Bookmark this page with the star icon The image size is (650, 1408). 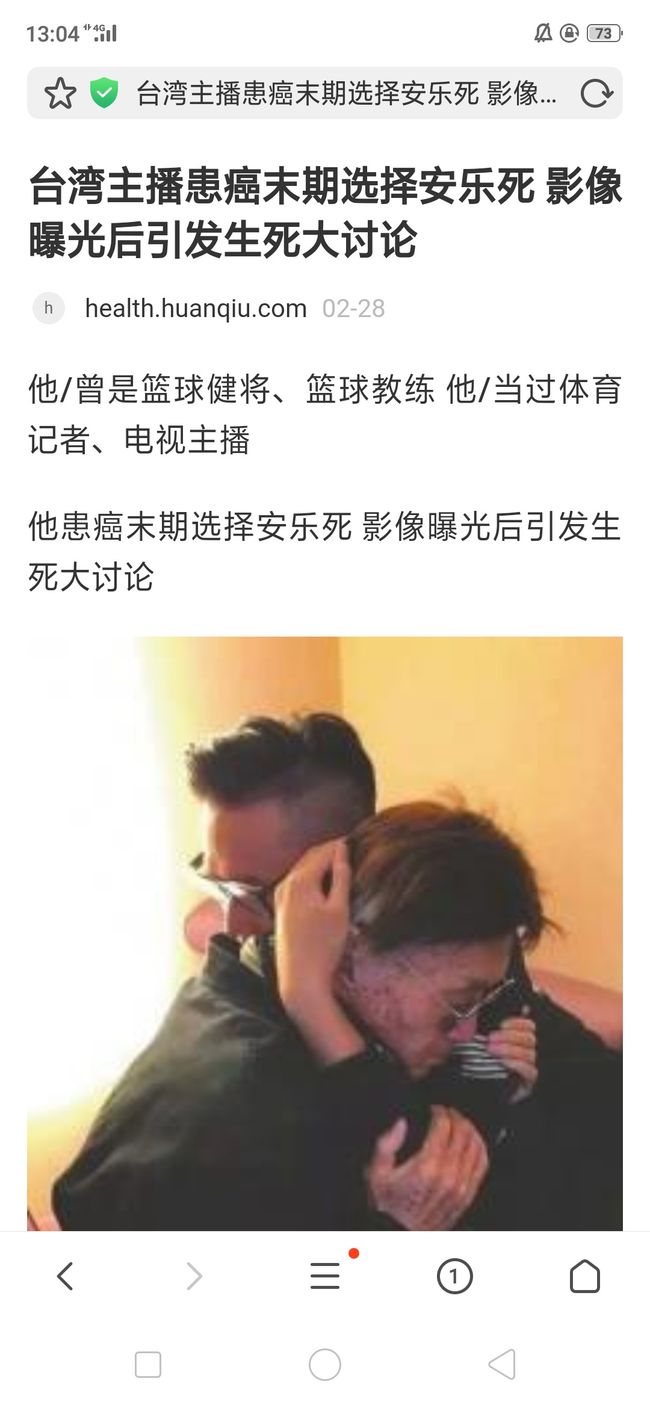[x=60, y=94]
